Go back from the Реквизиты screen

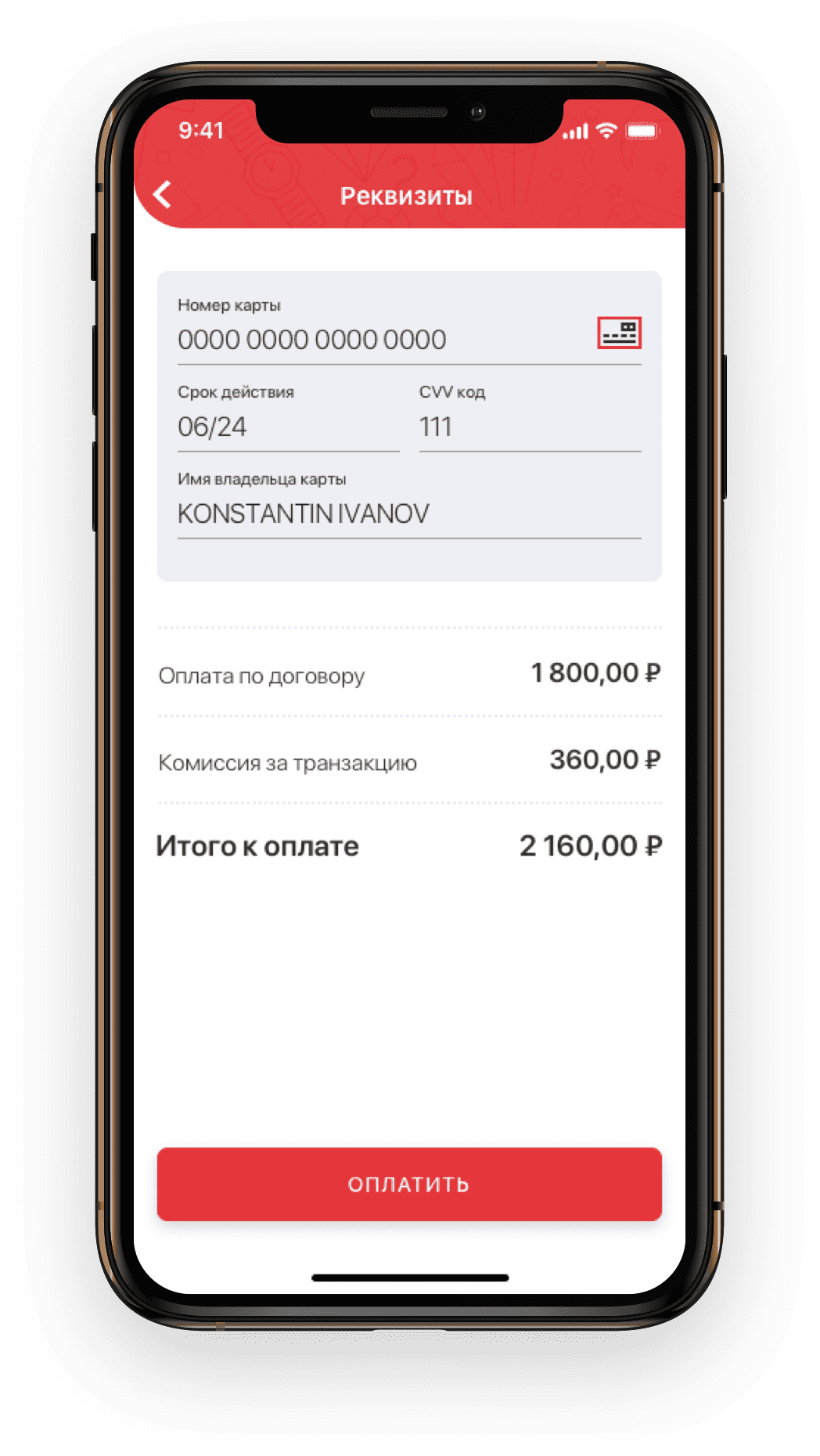(x=163, y=195)
